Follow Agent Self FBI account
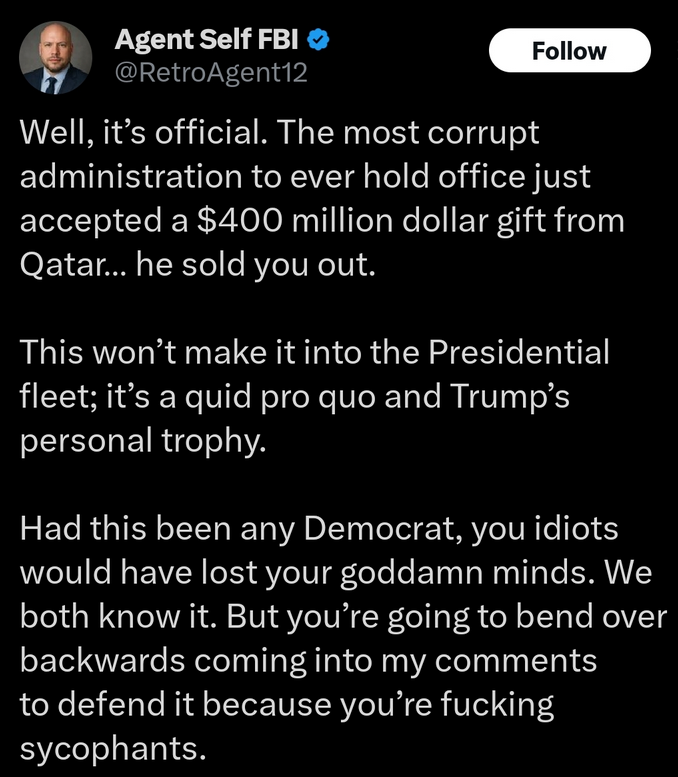Screen dimensions: 678x777 569,51
